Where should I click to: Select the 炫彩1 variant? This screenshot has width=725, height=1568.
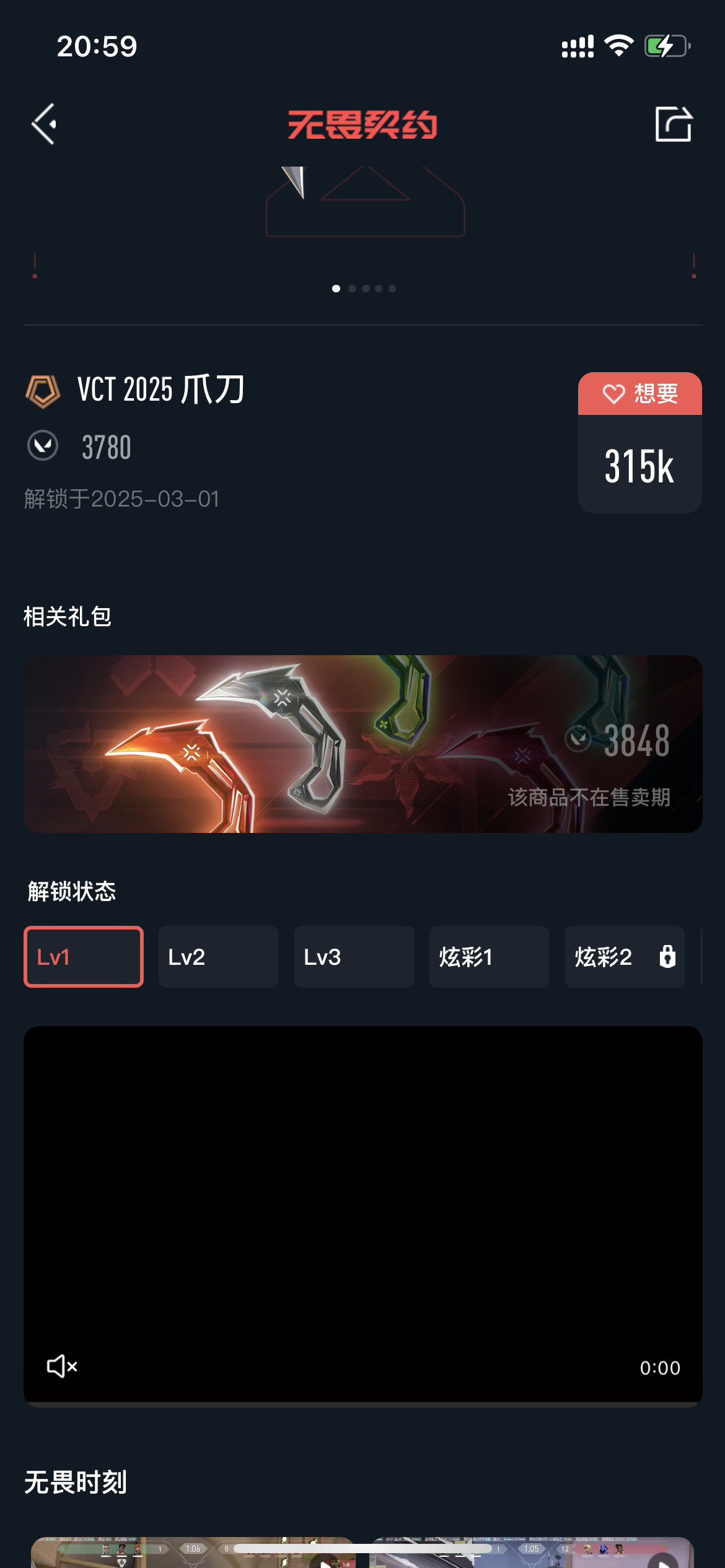489,957
